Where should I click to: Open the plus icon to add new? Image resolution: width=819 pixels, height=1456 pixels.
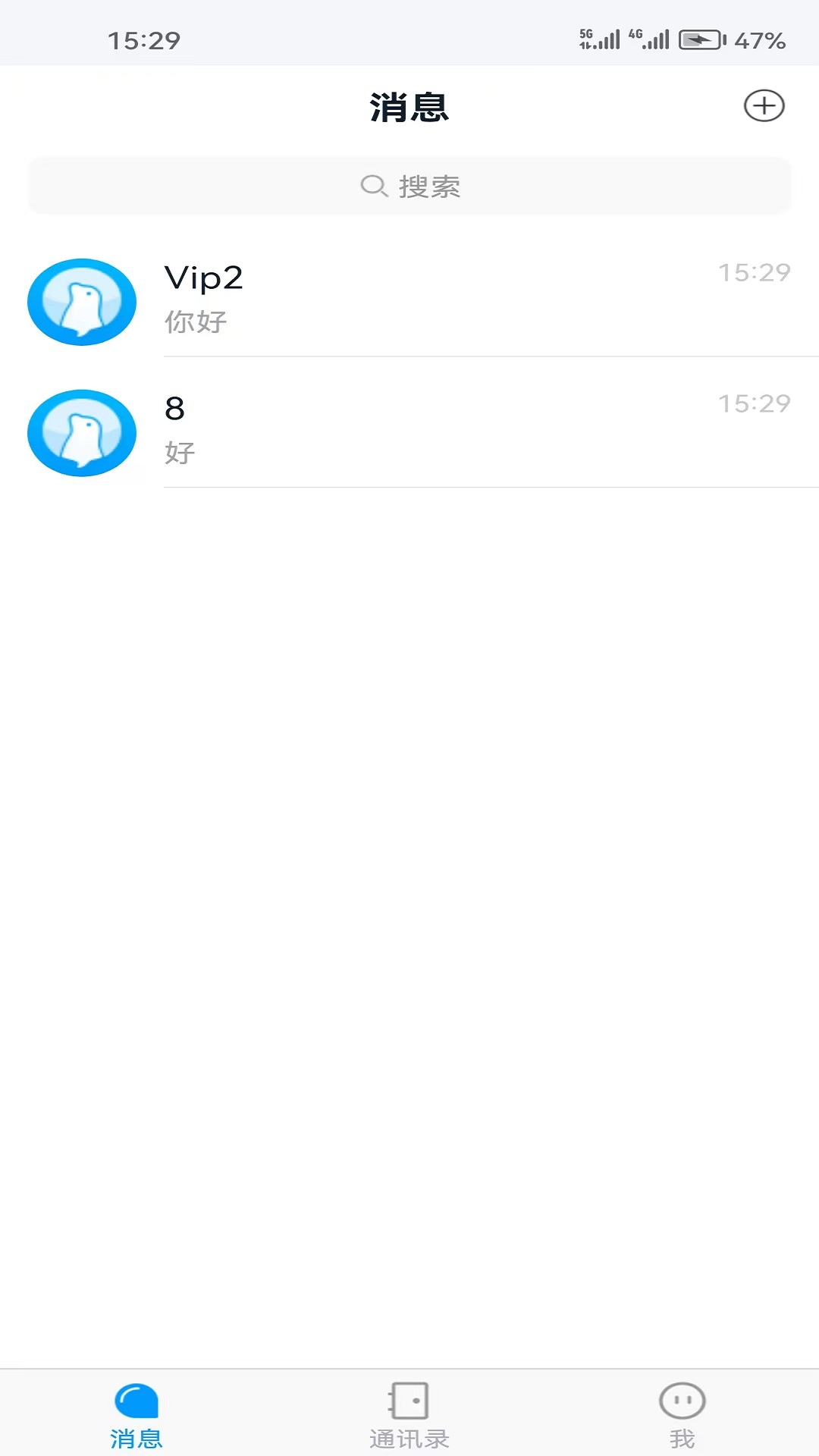point(764,106)
